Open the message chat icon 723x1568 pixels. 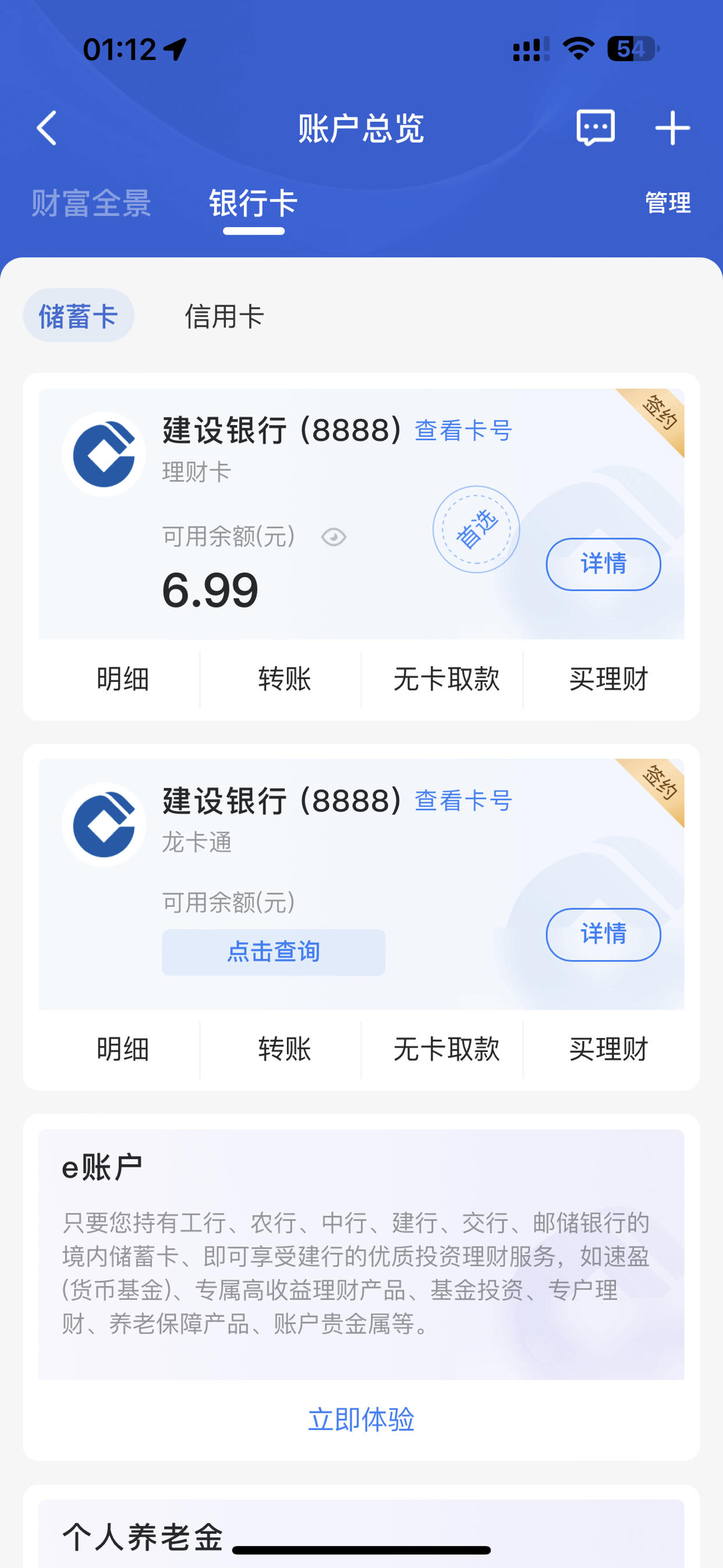[x=595, y=128]
